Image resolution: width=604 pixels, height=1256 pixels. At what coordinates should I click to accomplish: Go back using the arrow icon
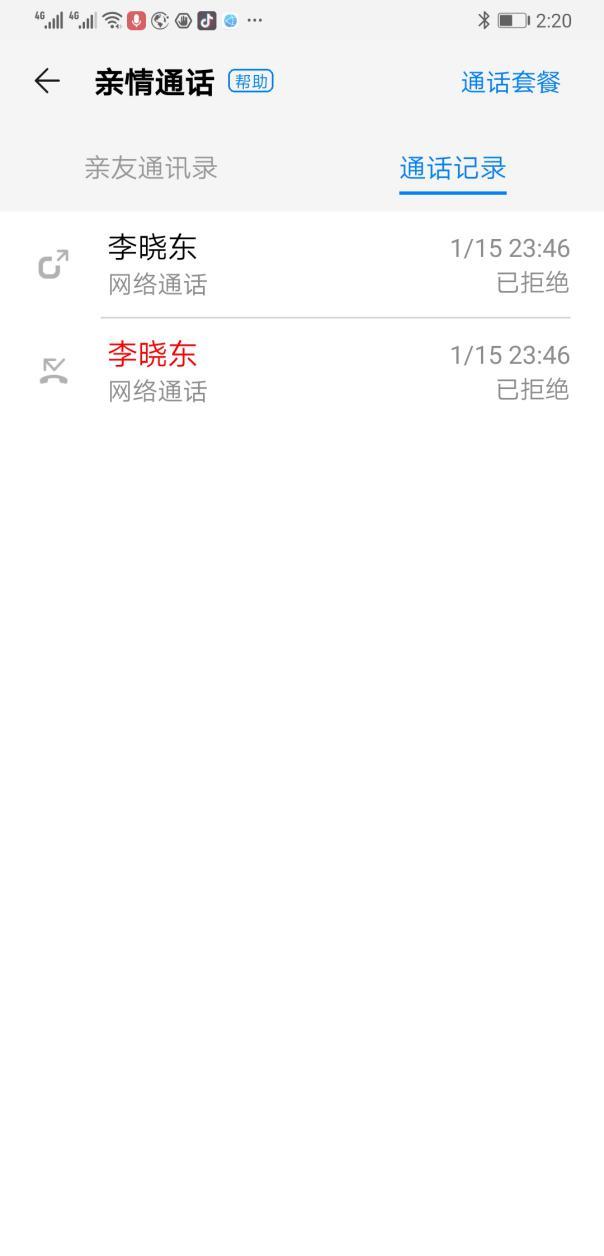pyautogui.click(x=47, y=82)
